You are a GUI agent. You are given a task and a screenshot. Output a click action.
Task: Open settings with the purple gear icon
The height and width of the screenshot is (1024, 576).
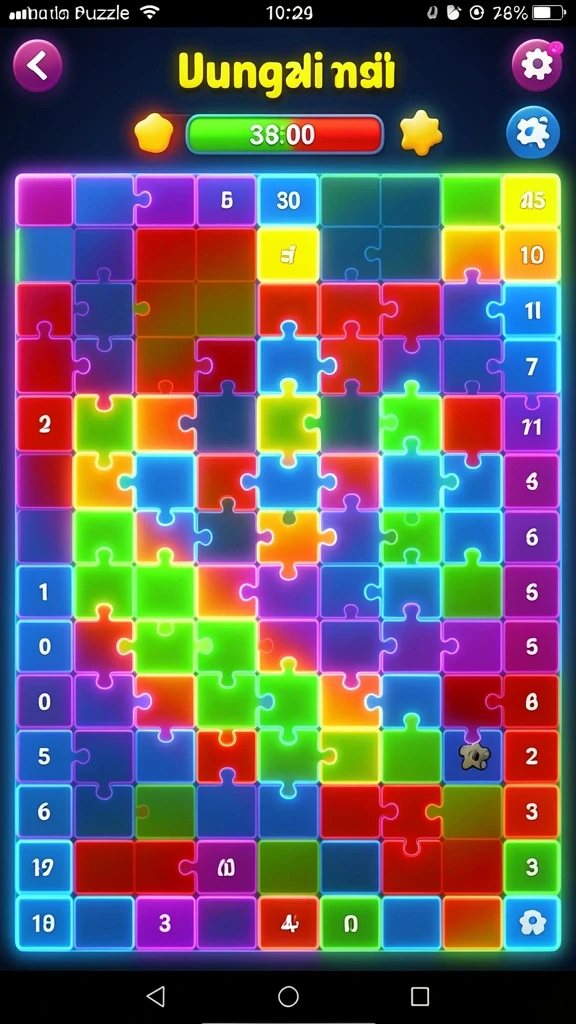click(x=537, y=65)
